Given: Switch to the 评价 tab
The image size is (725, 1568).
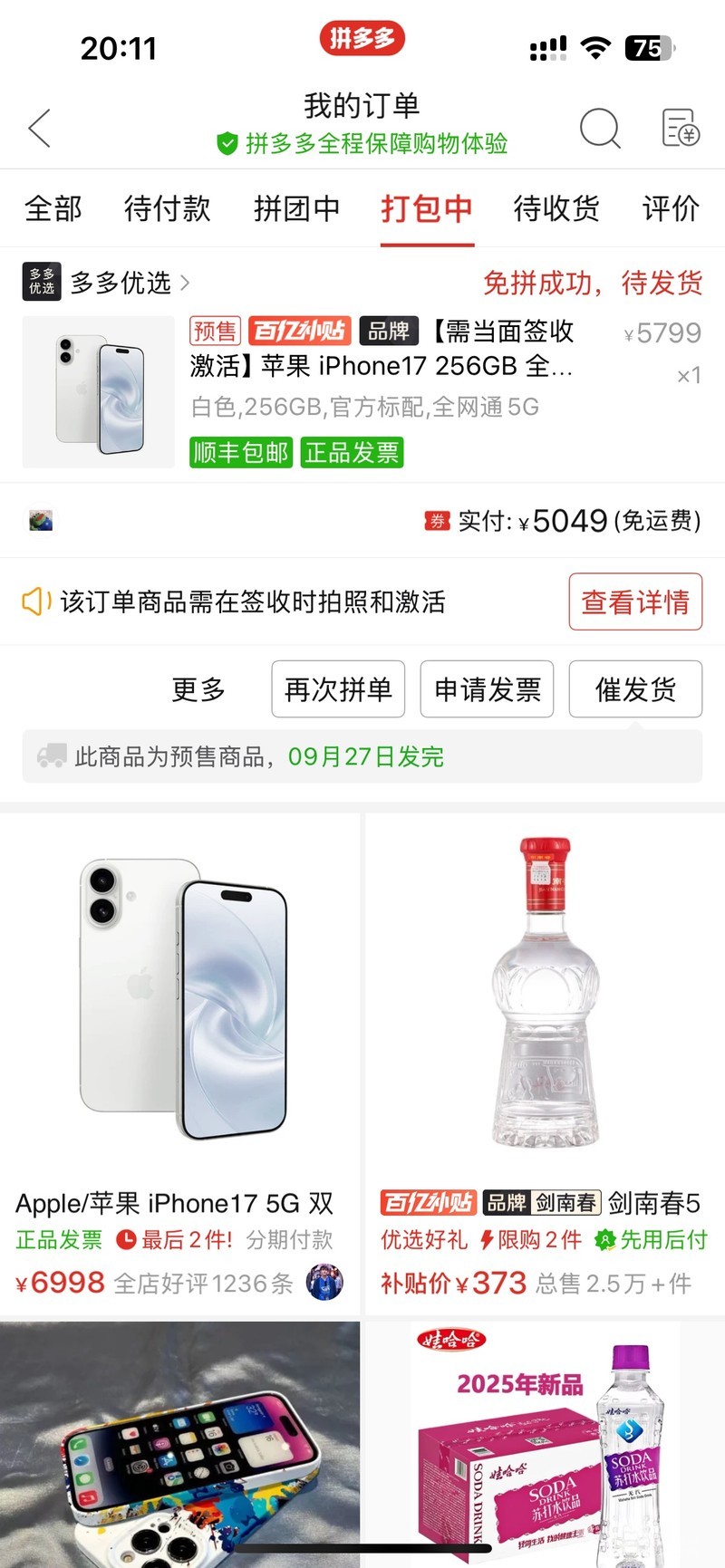Looking at the screenshot, I should (x=671, y=208).
